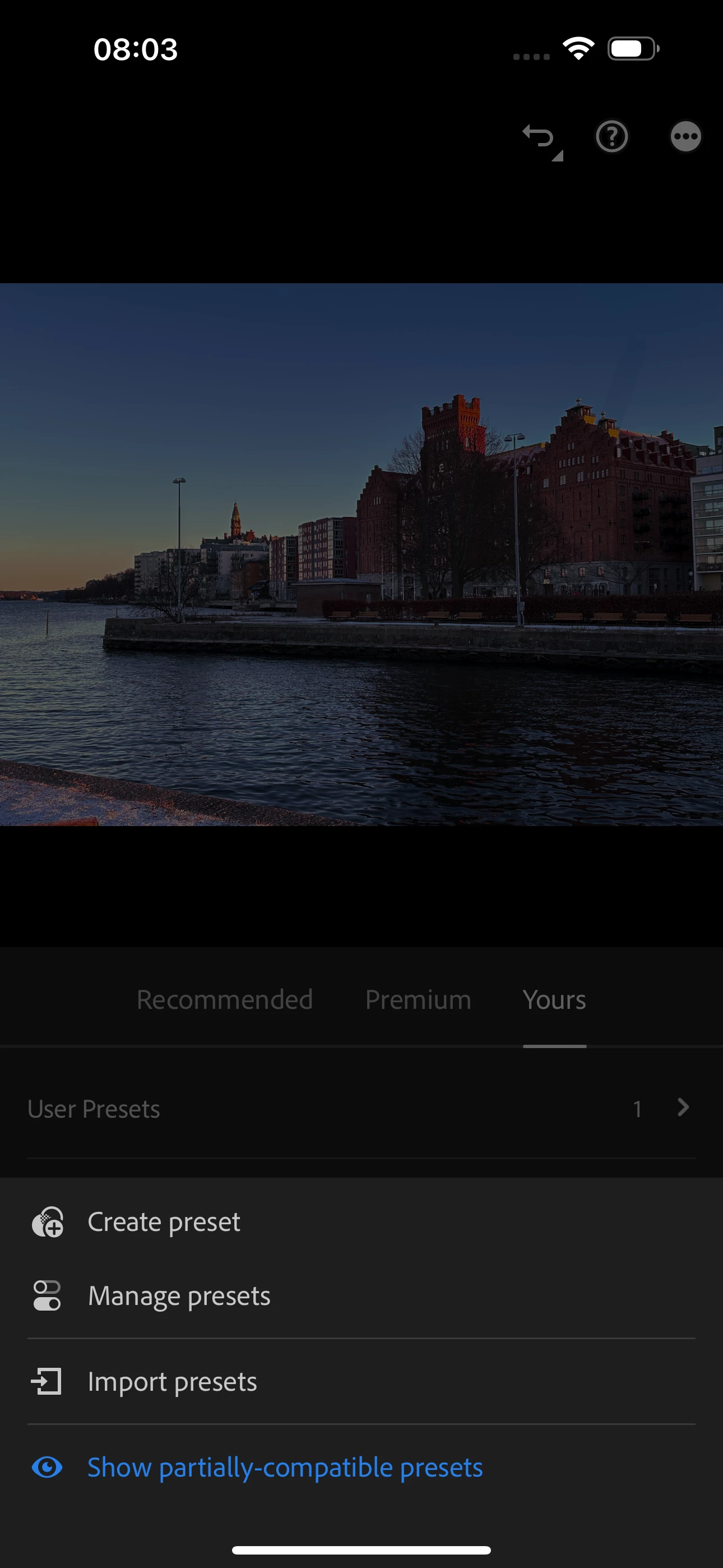Choose Import presets
723x1568 pixels.
(172, 1382)
